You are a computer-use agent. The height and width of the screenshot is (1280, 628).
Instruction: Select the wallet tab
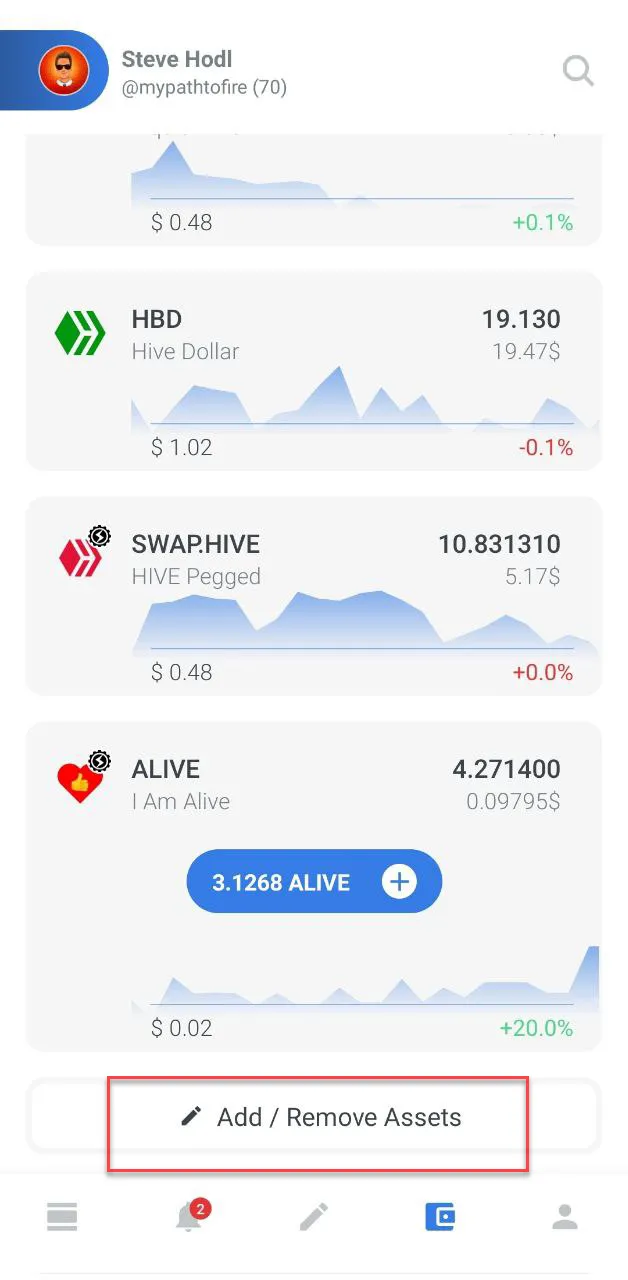(440, 1217)
